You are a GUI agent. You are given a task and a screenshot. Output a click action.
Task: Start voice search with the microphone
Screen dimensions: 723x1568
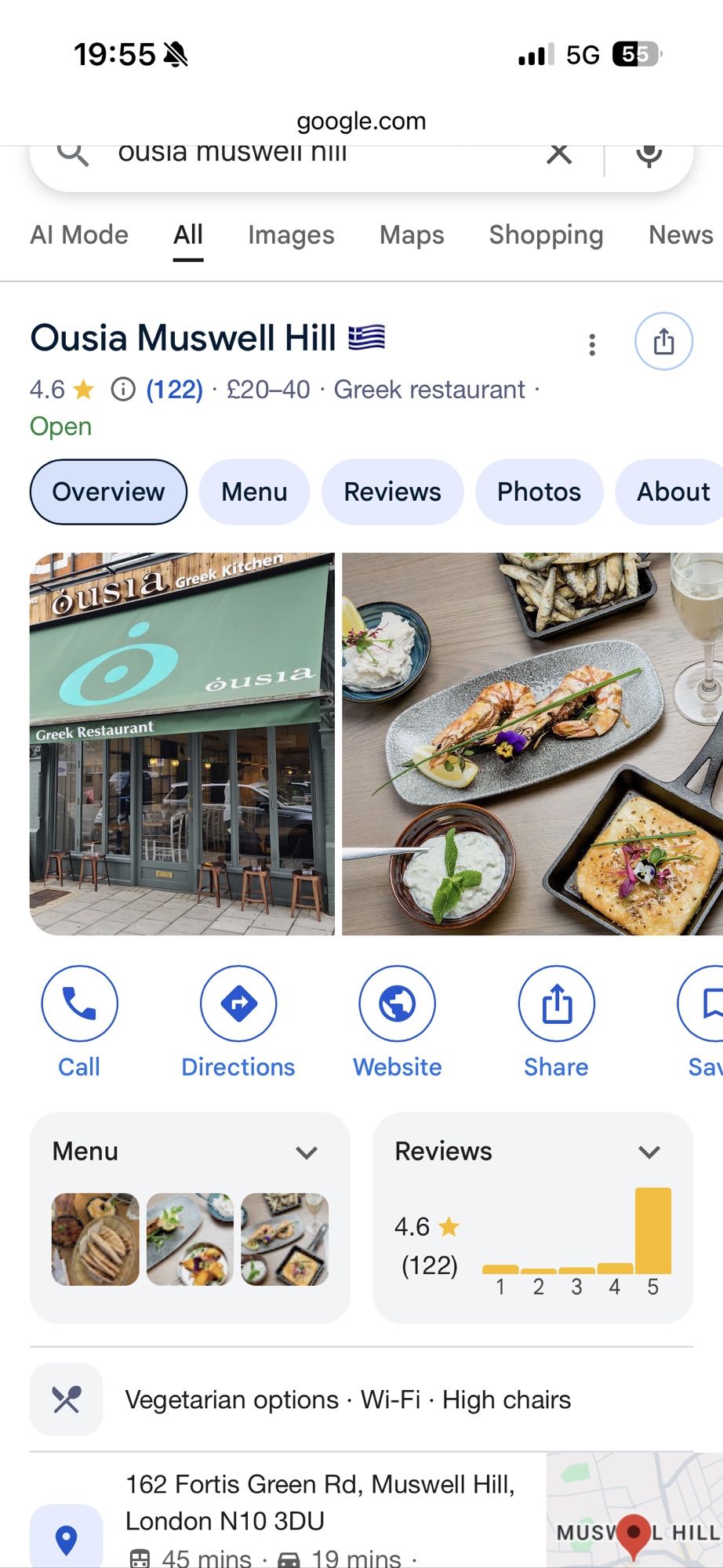649,154
